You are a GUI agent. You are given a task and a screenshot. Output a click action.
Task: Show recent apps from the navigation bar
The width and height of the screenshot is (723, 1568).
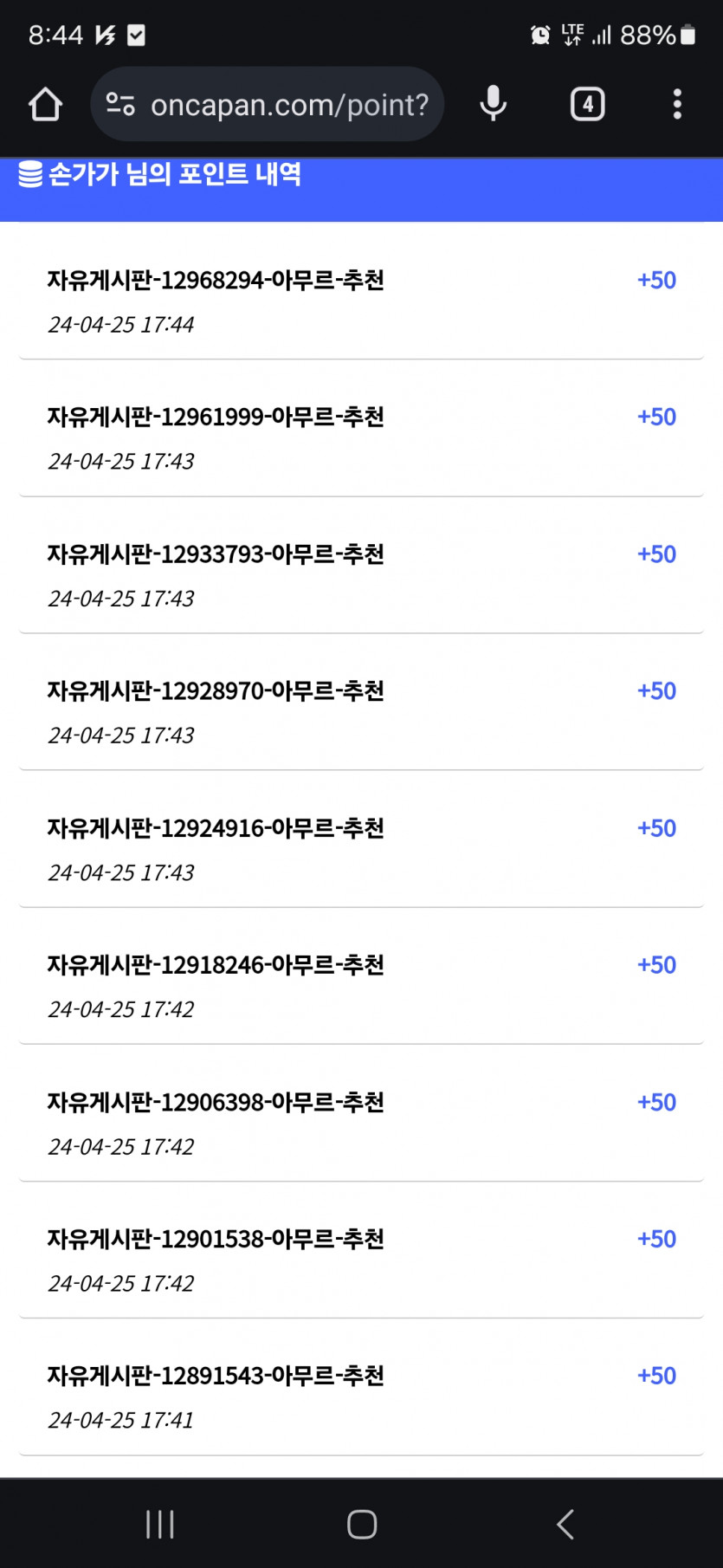point(160,1524)
